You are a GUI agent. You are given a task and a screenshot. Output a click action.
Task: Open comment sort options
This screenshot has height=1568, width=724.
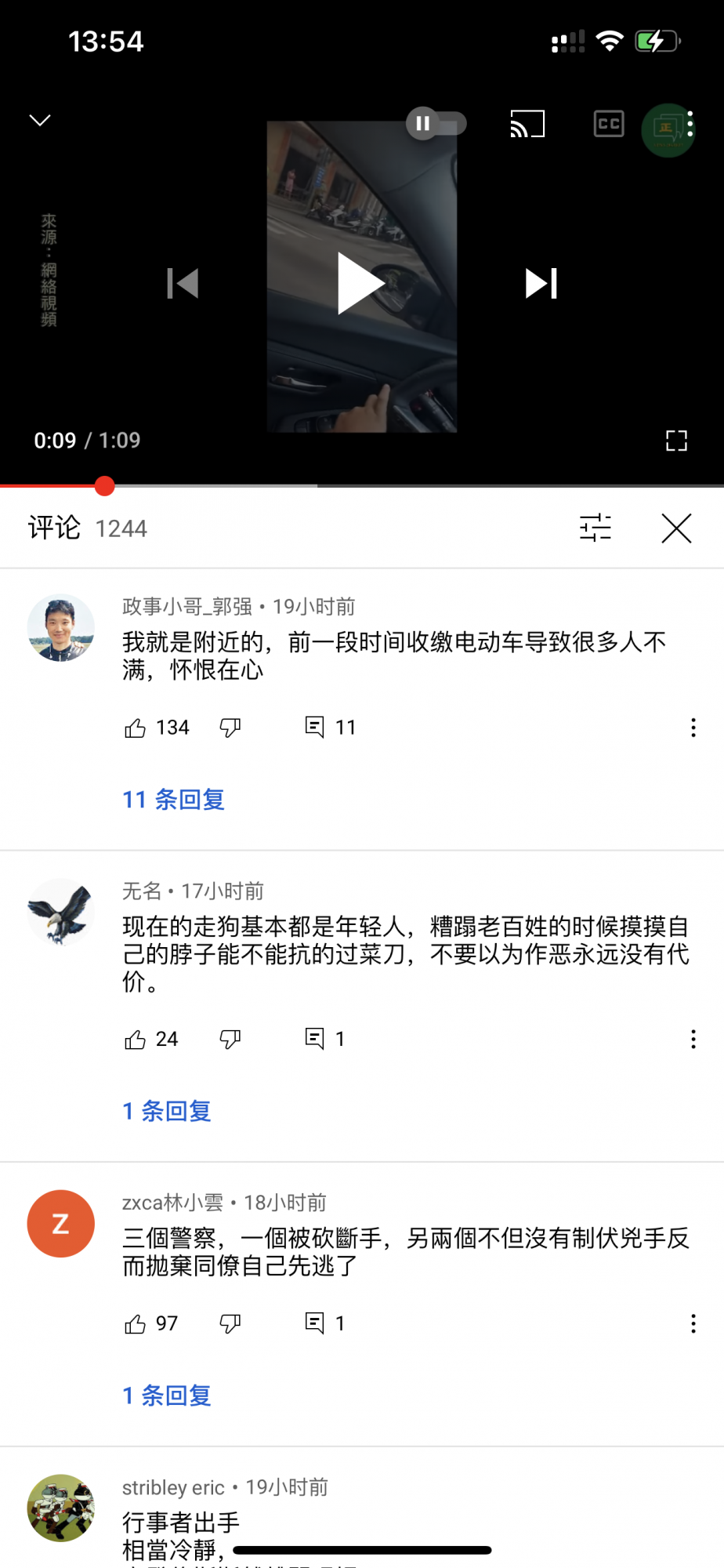pos(595,528)
